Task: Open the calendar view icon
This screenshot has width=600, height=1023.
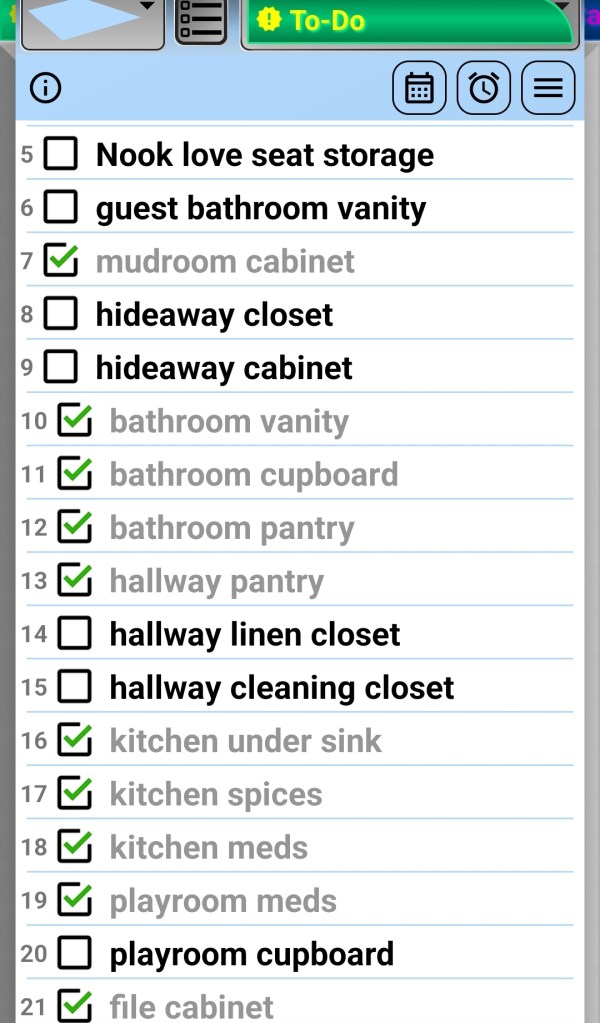Action: tap(419, 88)
